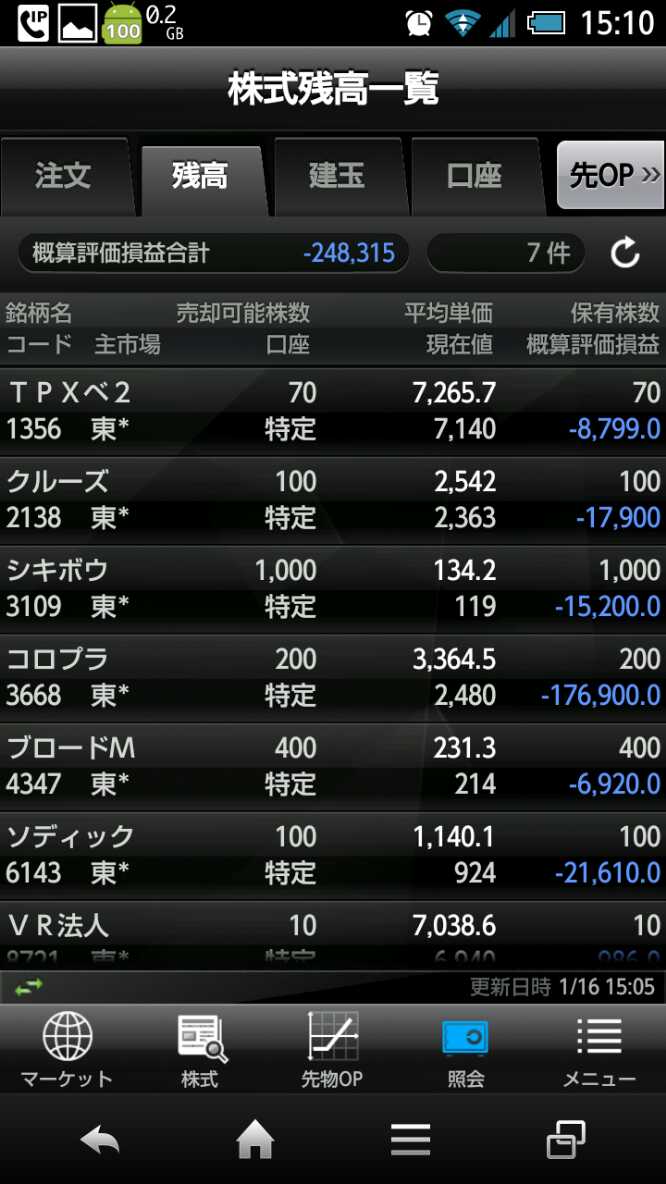Open the ソディック holding row
666x1184 pixels.
pos(333,854)
